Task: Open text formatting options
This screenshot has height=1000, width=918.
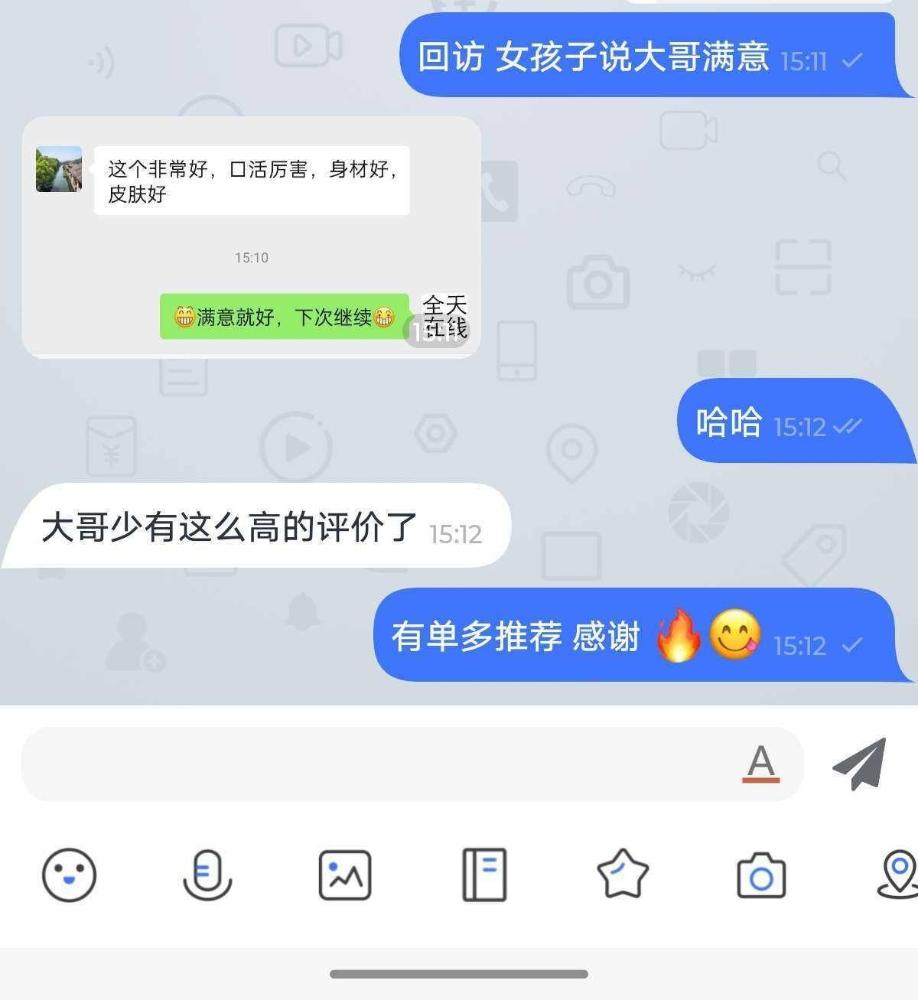Action: pos(761,764)
